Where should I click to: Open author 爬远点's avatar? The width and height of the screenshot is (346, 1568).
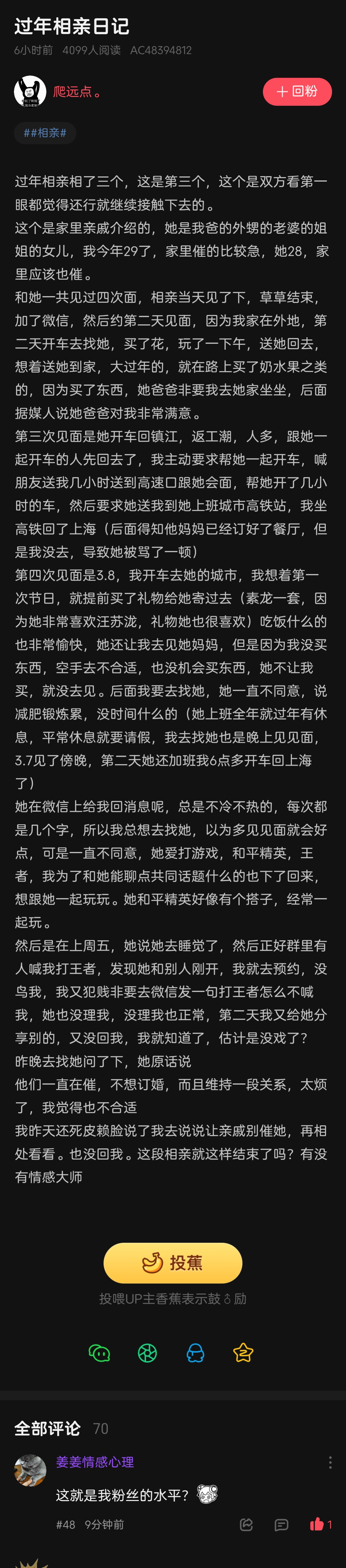click(30, 91)
